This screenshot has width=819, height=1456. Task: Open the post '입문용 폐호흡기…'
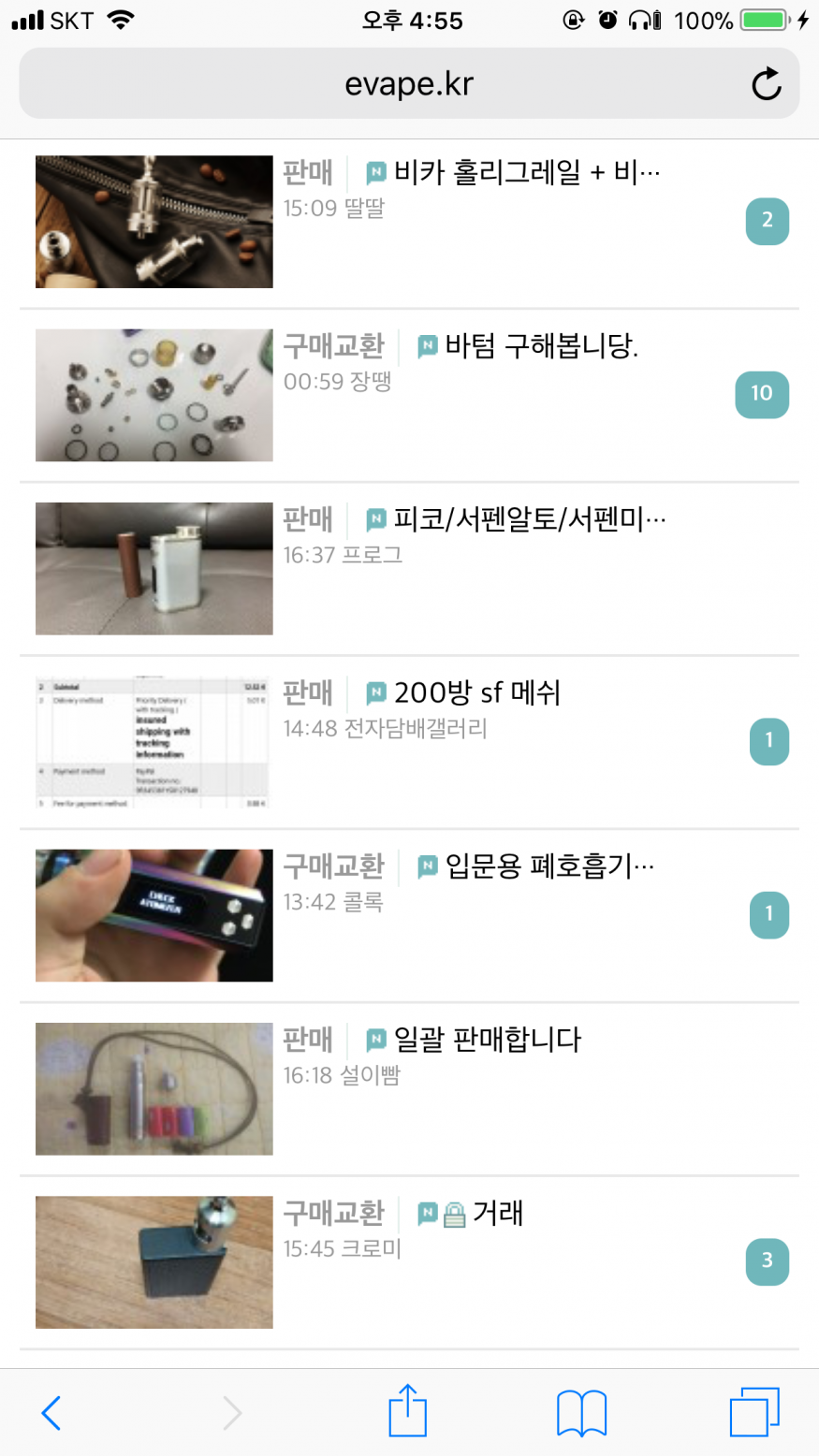[x=548, y=866]
